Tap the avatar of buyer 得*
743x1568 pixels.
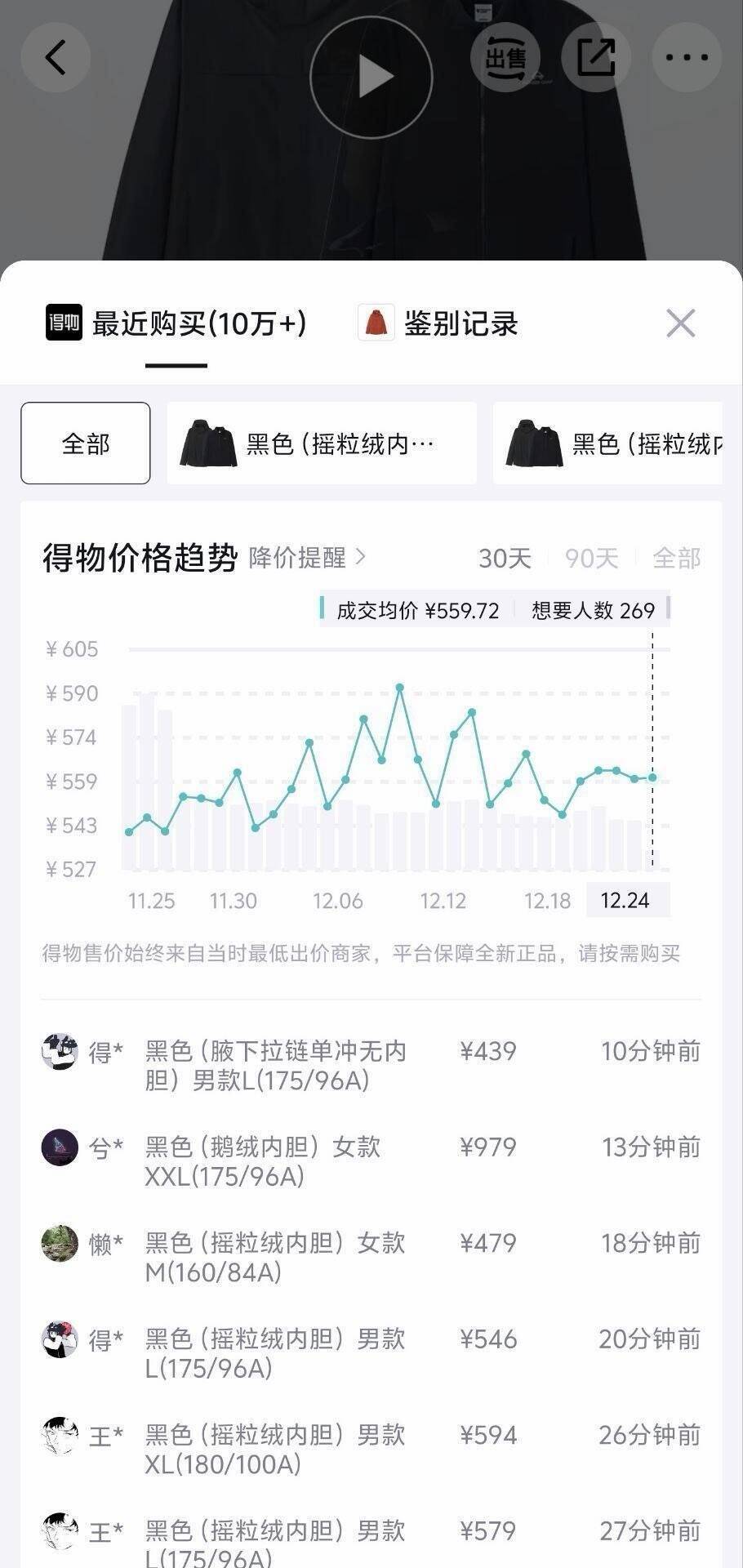pyautogui.click(x=59, y=1053)
